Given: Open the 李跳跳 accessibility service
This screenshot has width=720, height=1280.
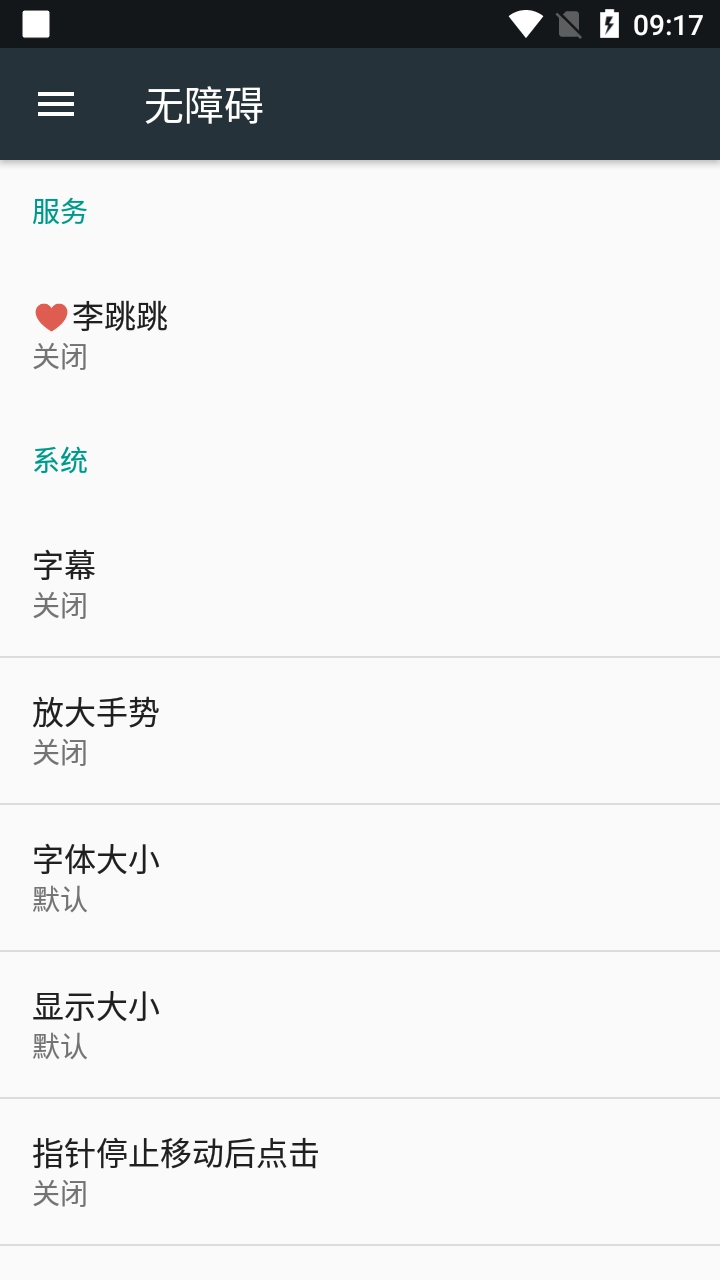Looking at the screenshot, I should pos(360,335).
